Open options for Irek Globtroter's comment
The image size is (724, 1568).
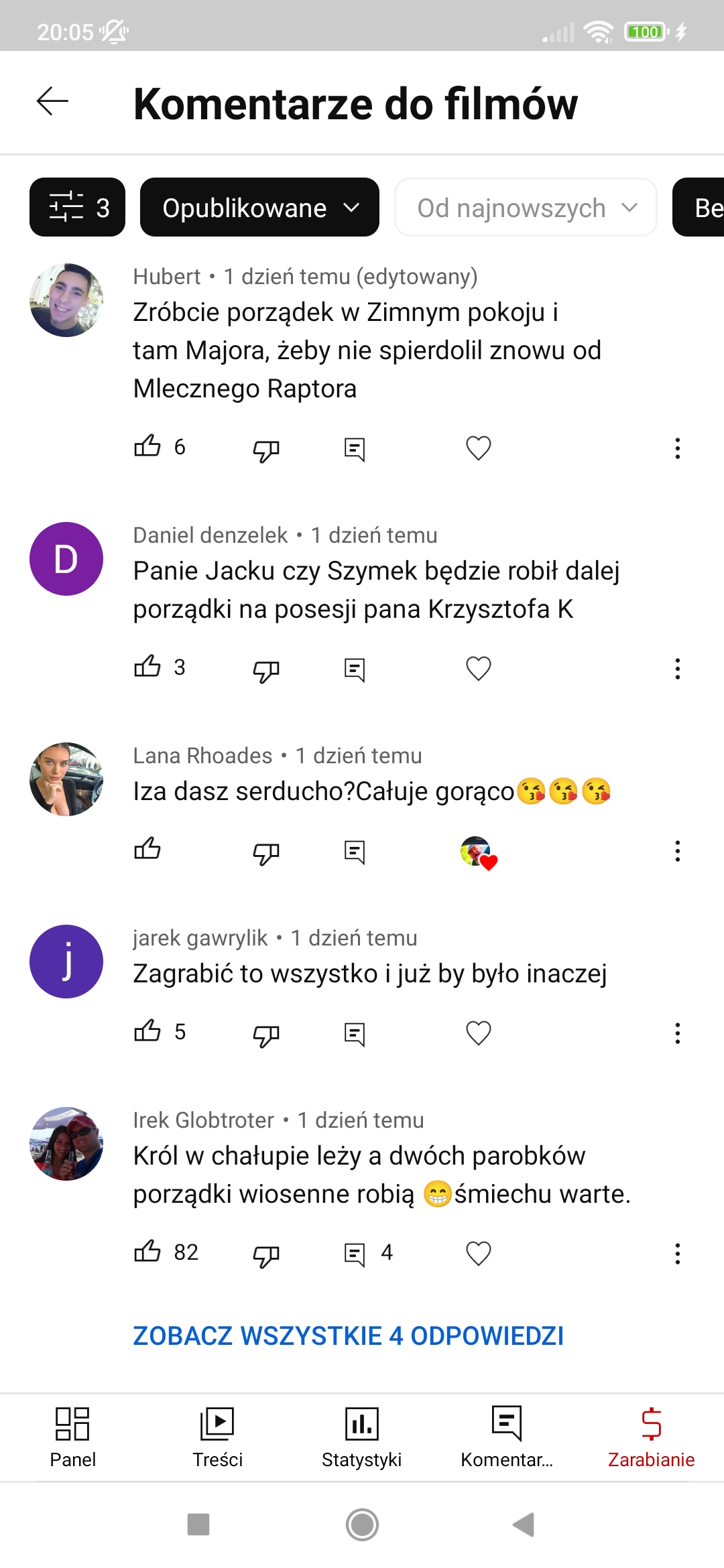pyautogui.click(x=677, y=1253)
